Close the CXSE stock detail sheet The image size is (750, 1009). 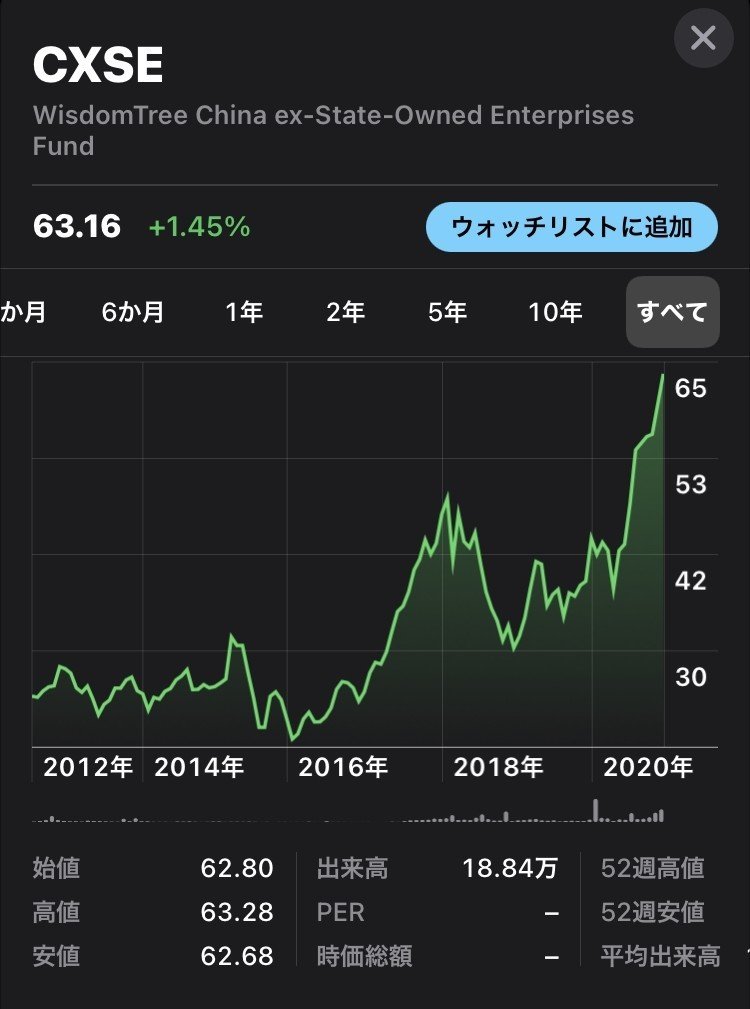pos(703,38)
